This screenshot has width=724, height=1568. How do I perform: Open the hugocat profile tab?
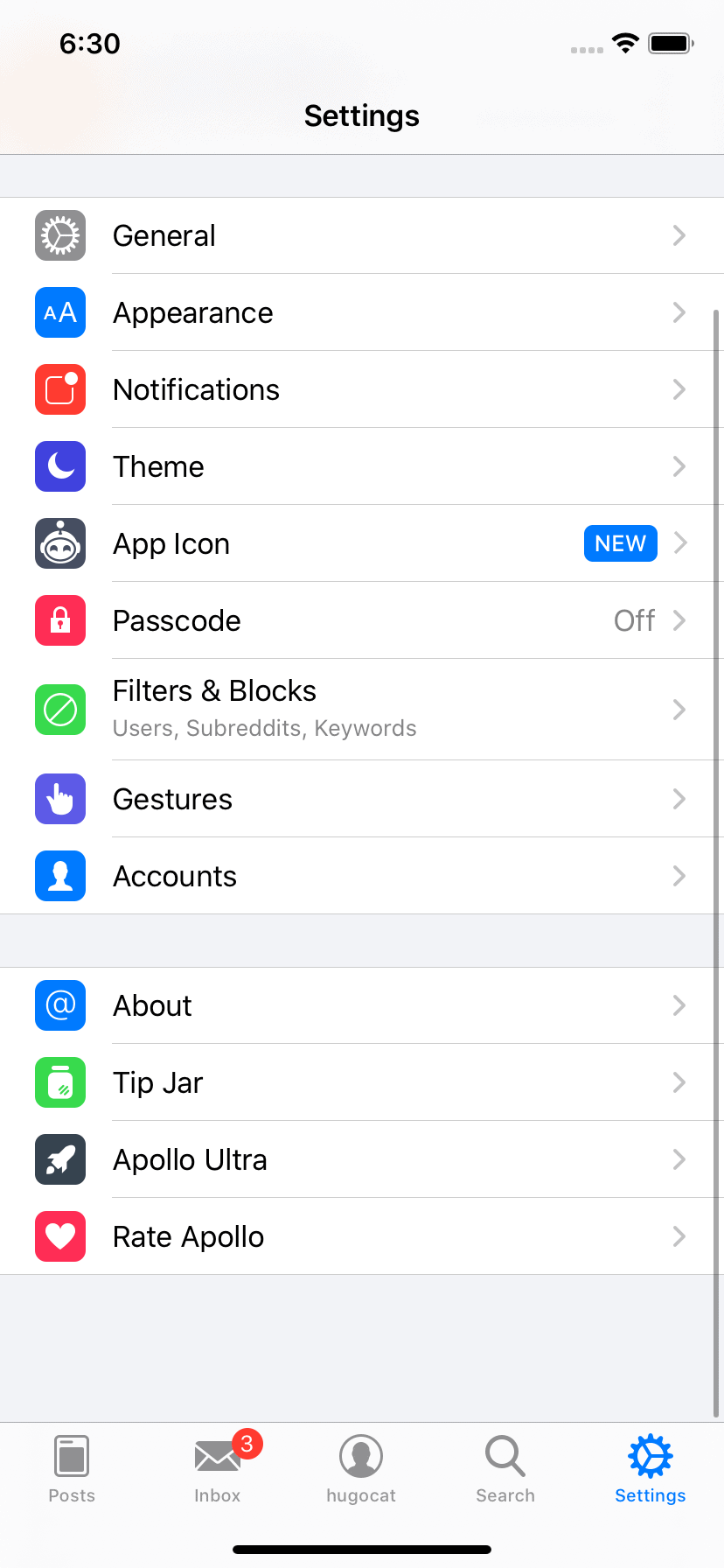coord(361,1469)
